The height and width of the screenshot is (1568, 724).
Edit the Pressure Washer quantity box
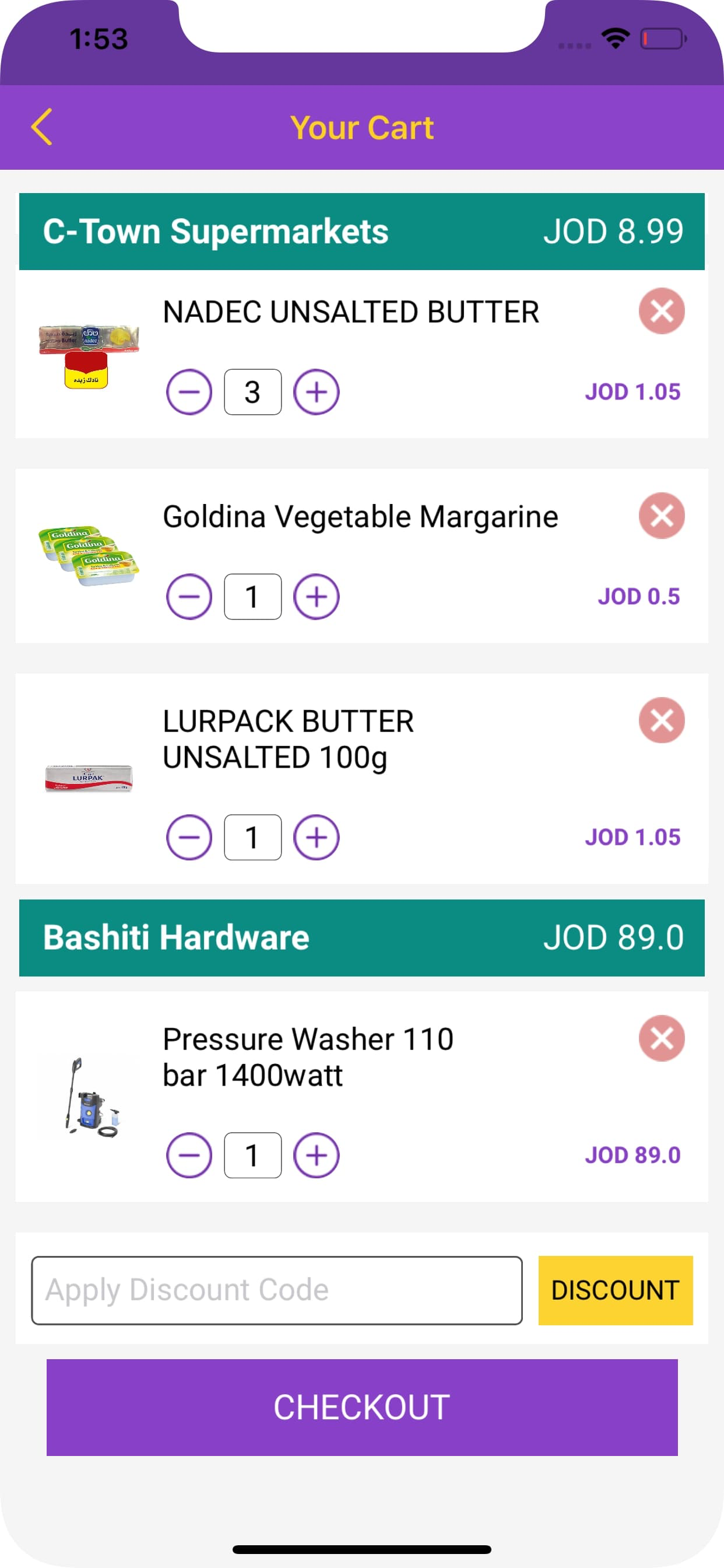click(x=252, y=1154)
